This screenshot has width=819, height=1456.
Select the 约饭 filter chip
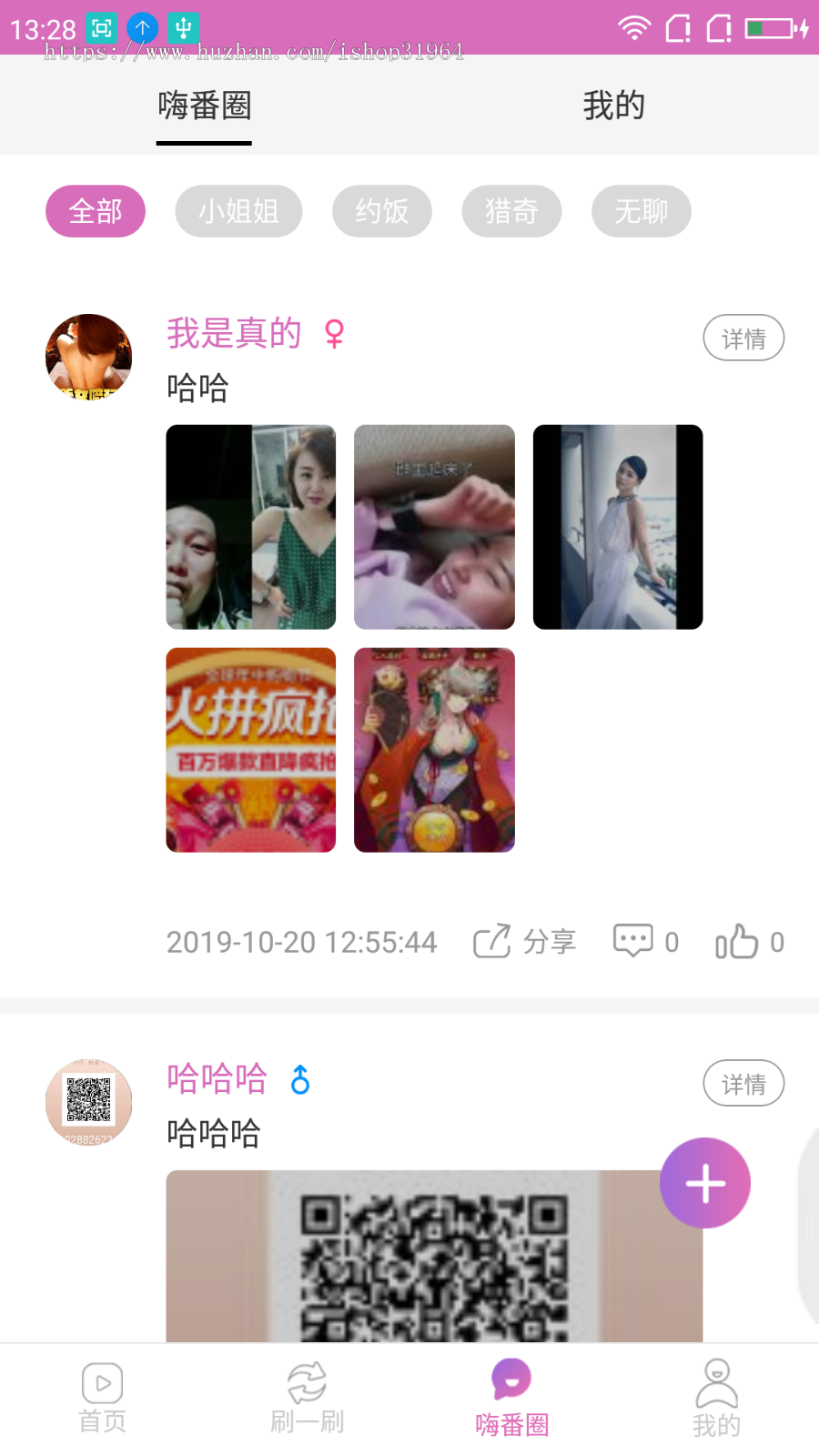(x=381, y=211)
